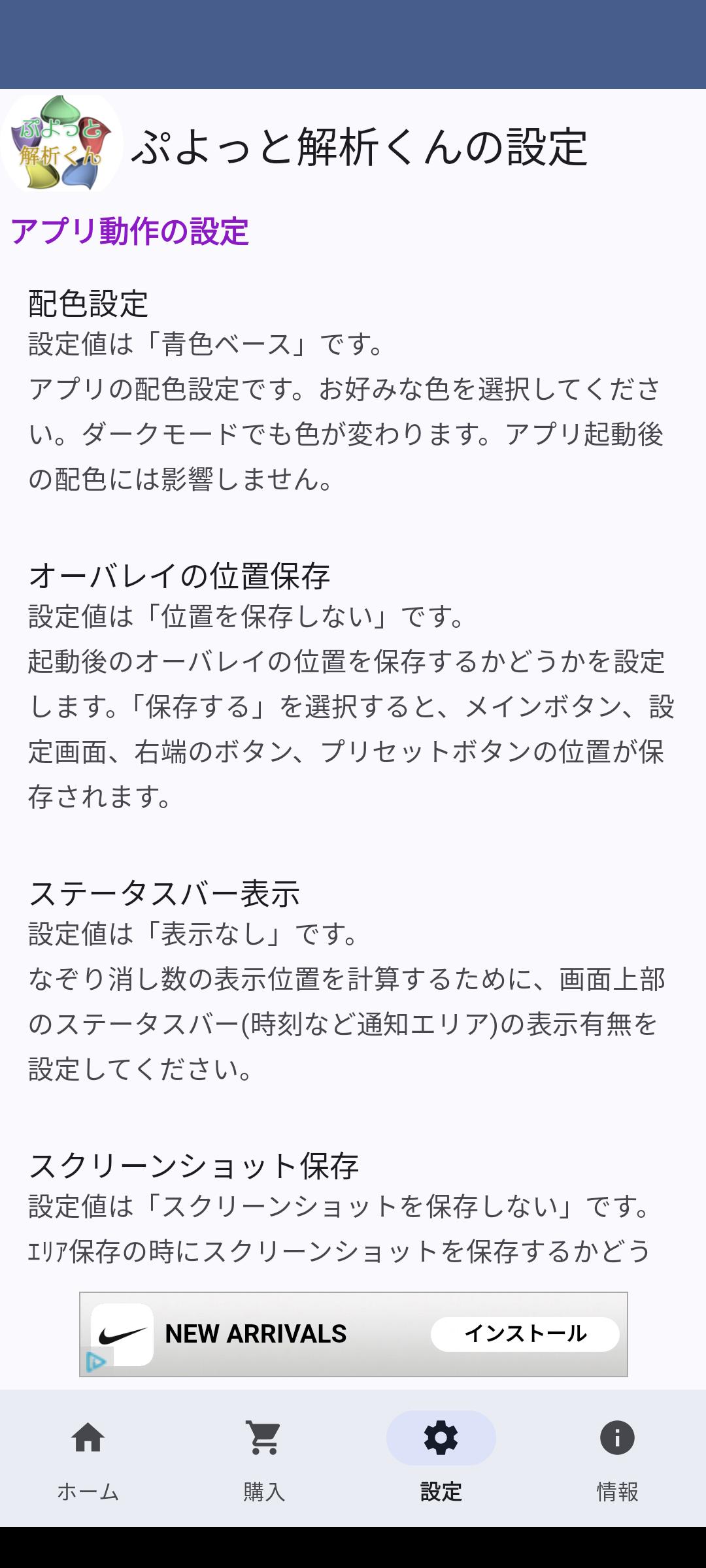706x1568 pixels.
Task: Open the ステータスバー表示 setting
Action: pyautogui.click(x=353, y=981)
